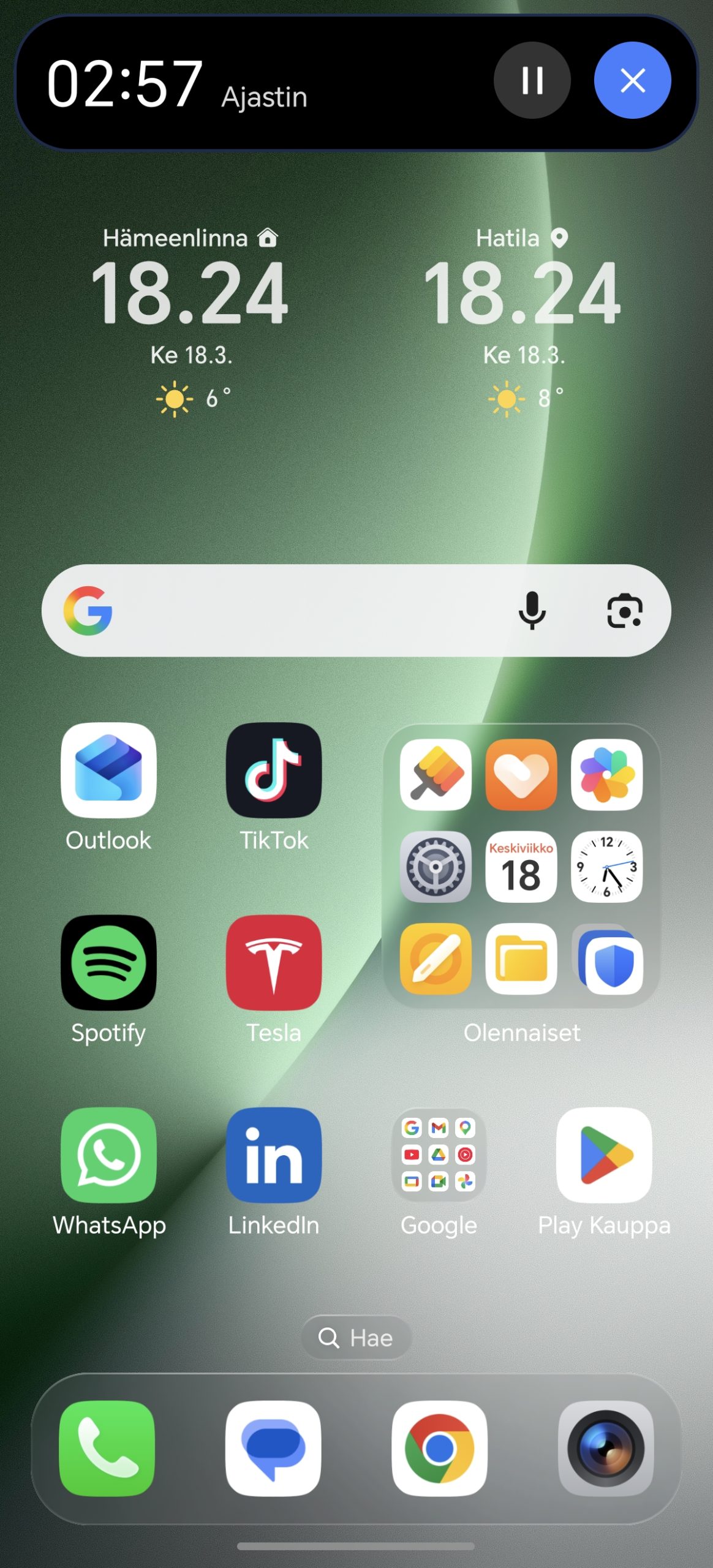Tap the Google search bar widget

coord(306,611)
